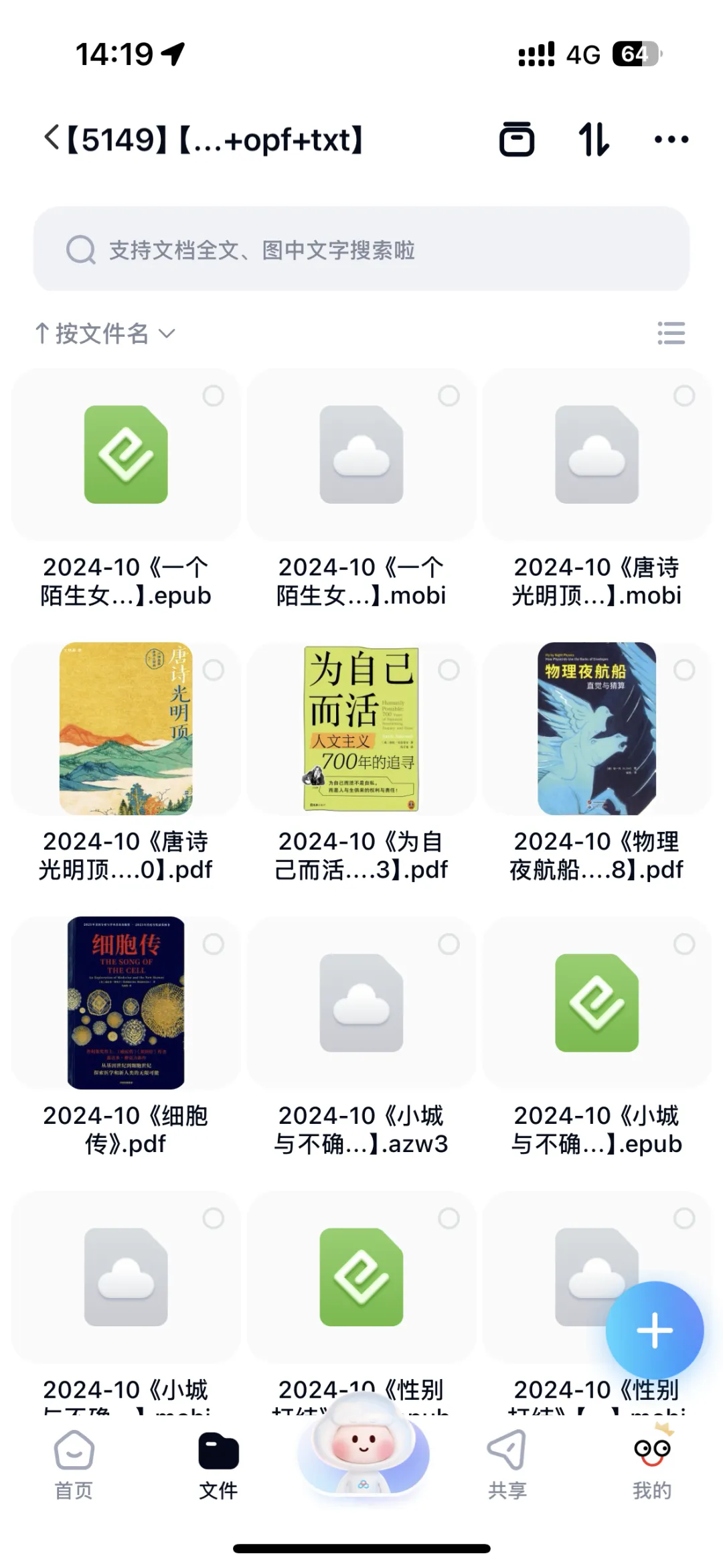723x1568 pixels.
Task: Open 《物理夜航船....8】.pdf book
Action: [596, 730]
